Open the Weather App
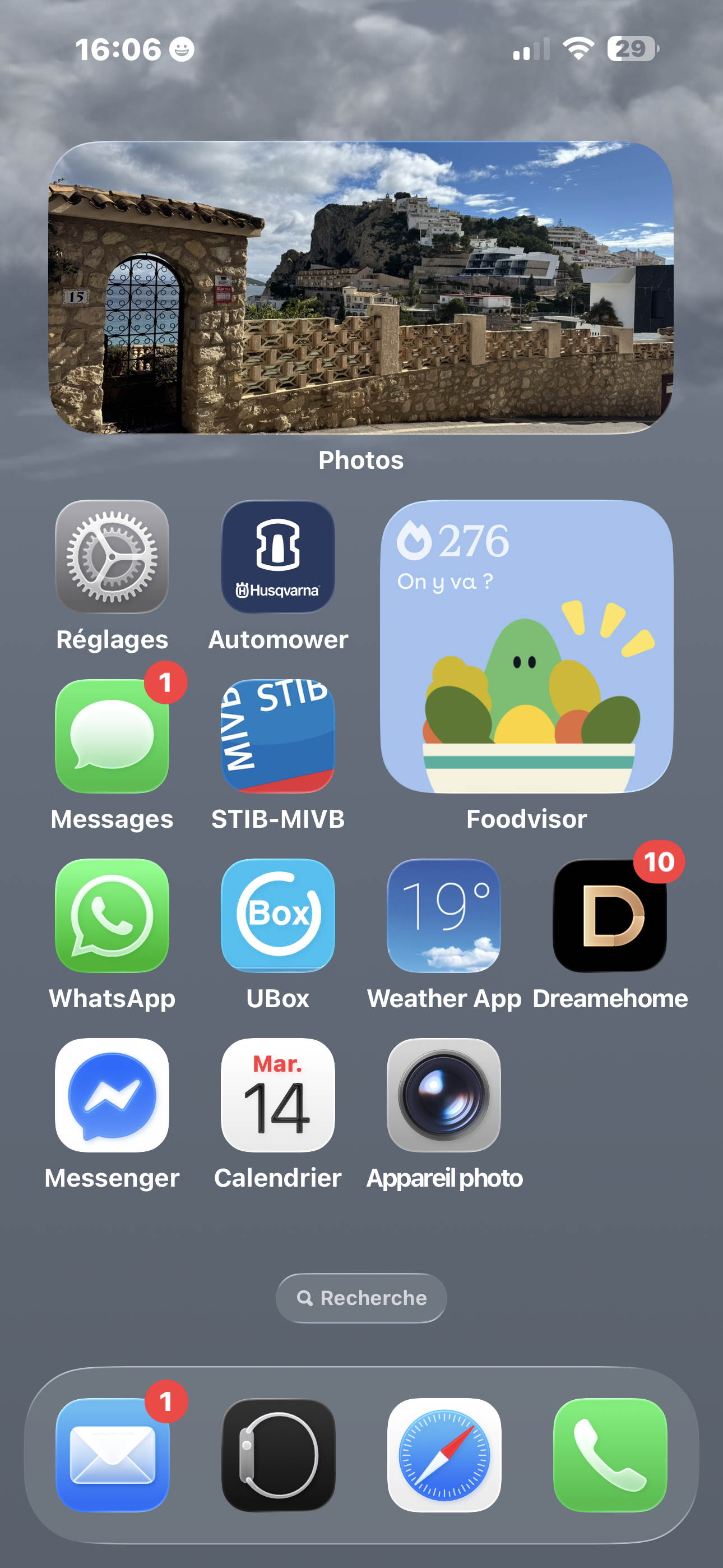This screenshot has height=1568, width=723. [444, 915]
